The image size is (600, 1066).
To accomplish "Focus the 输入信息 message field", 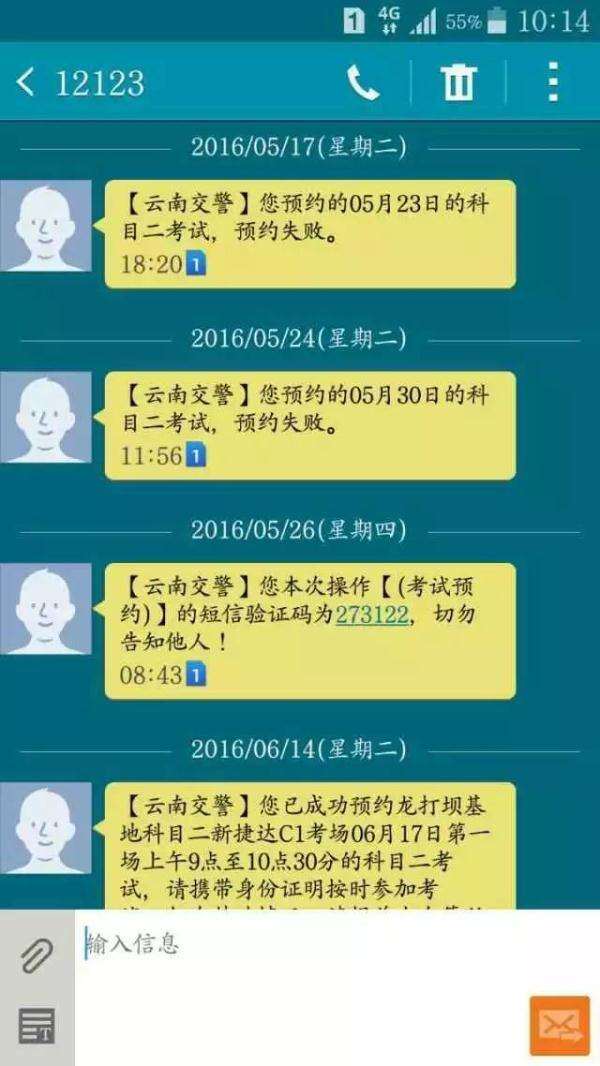I will pos(300,944).
